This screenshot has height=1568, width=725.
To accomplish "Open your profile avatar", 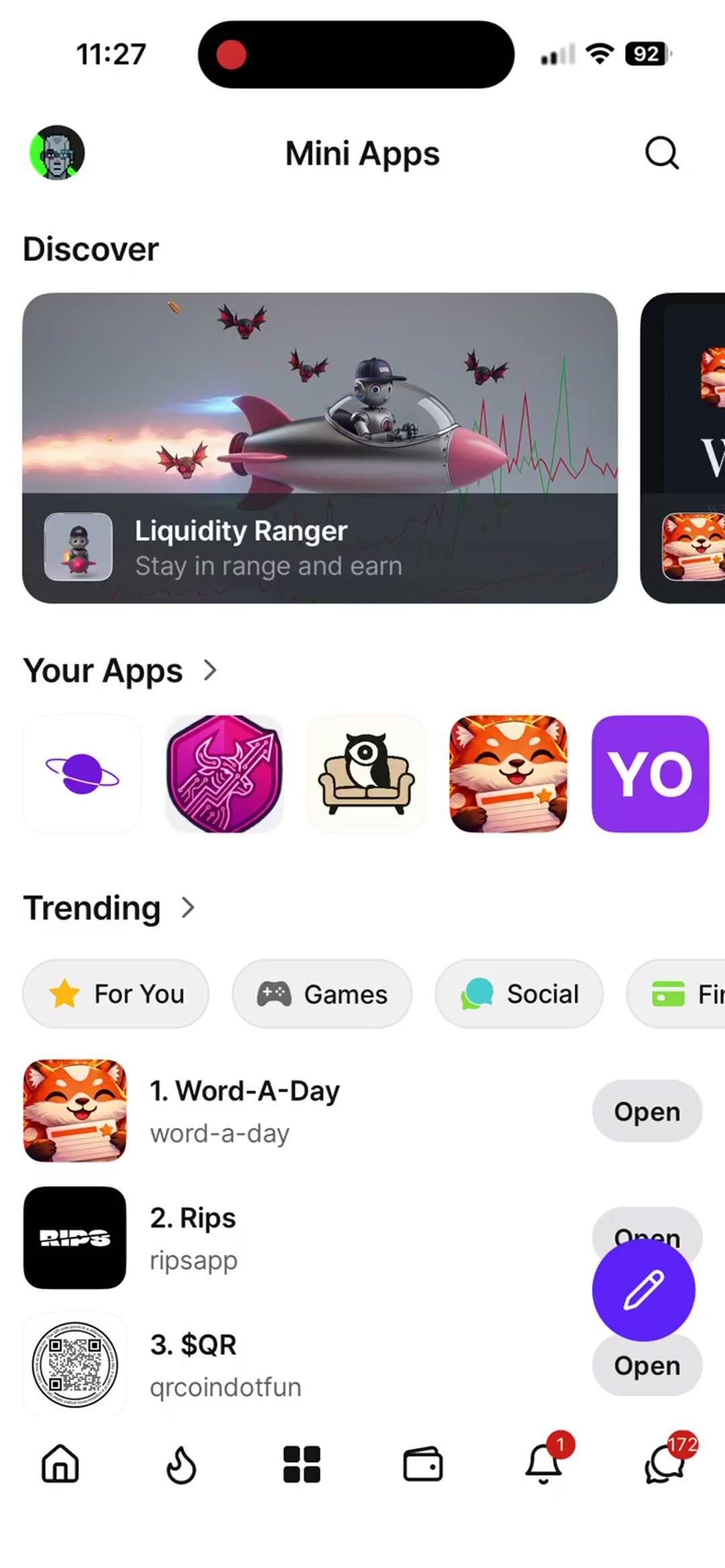I will 57,153.
